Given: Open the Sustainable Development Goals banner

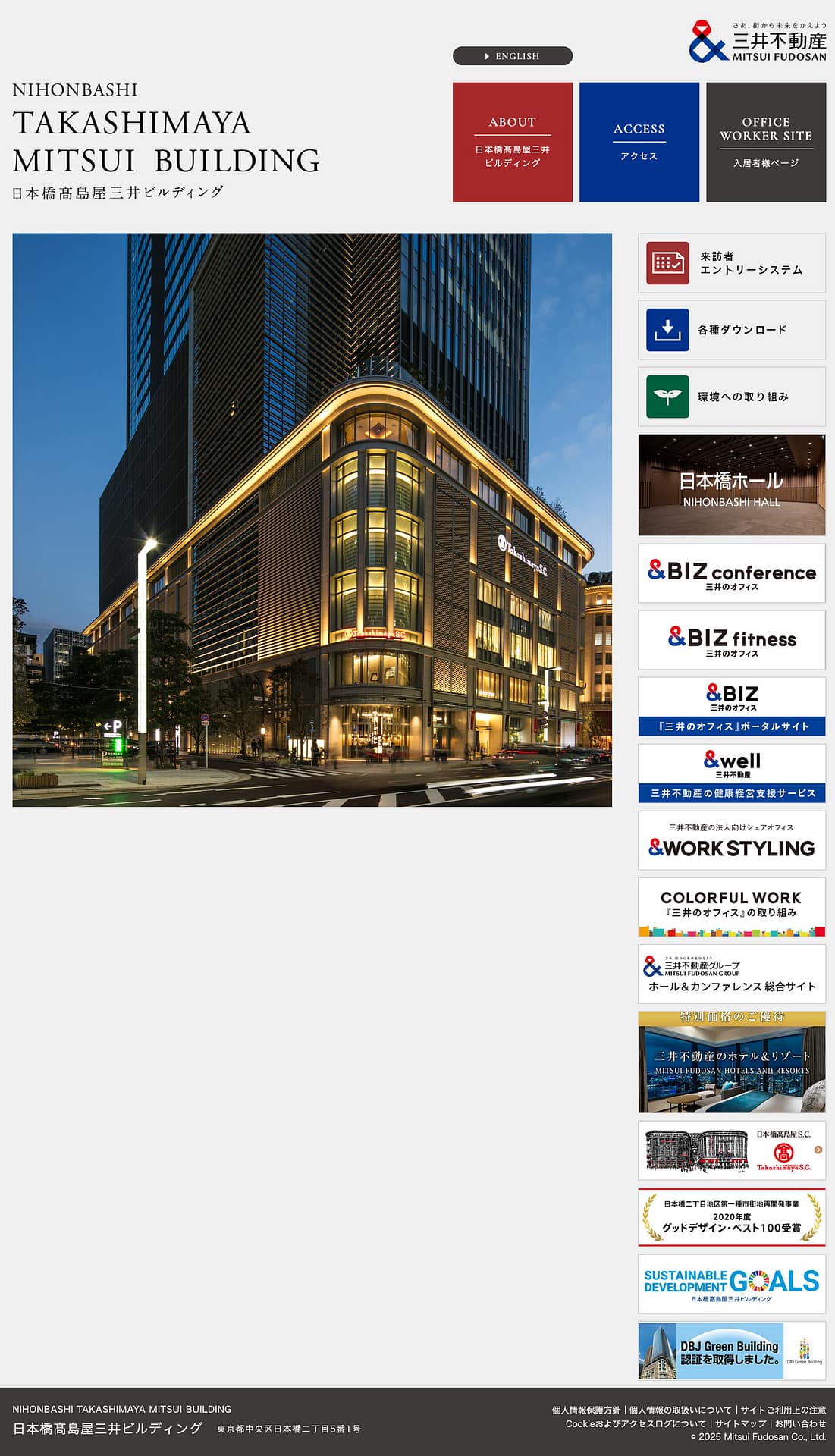Looking at the screenshot, I should pyautogui.click(x=731, y=1284).
